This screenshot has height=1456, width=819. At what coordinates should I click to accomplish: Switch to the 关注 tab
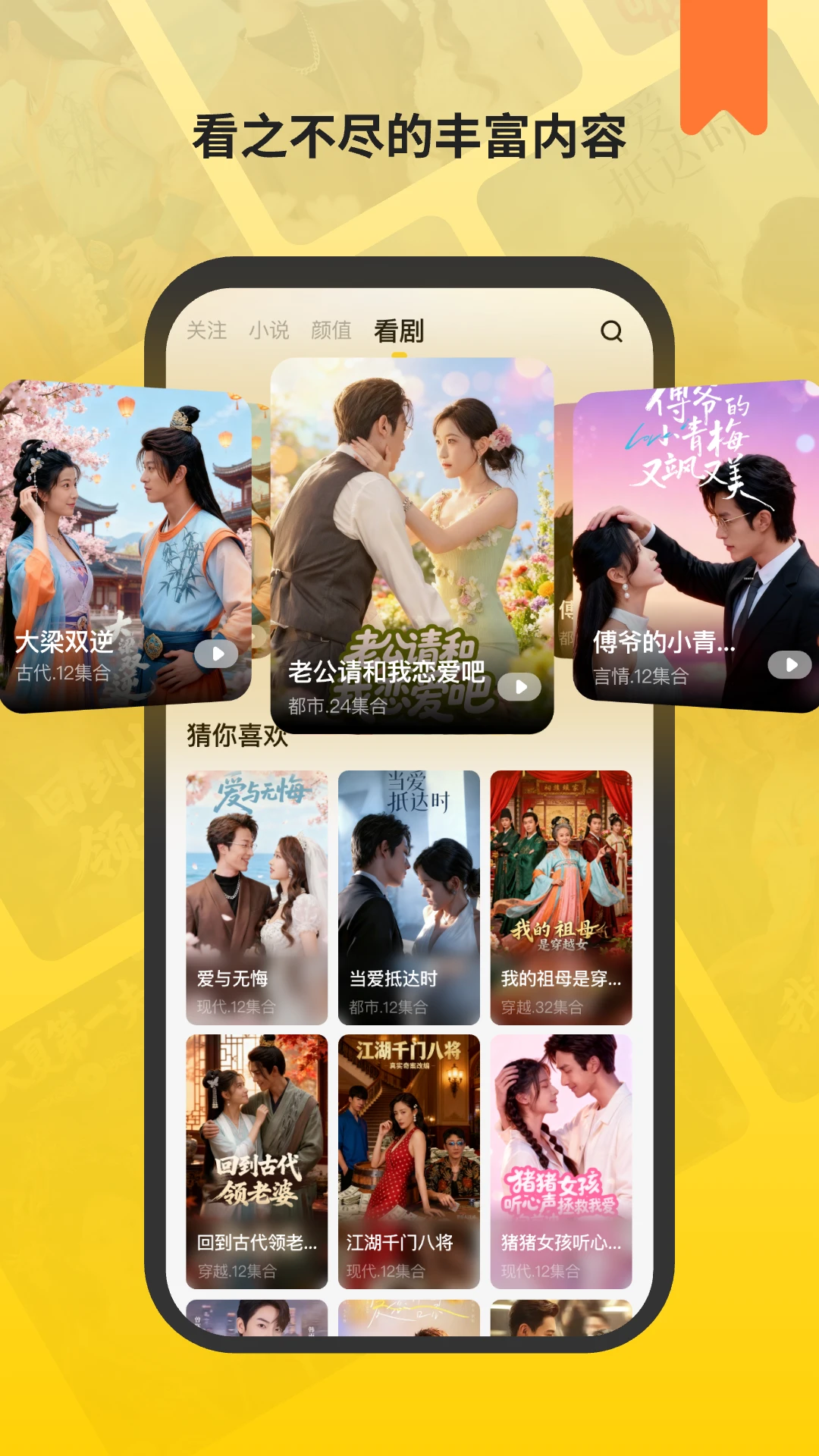(x=206, y=331)
